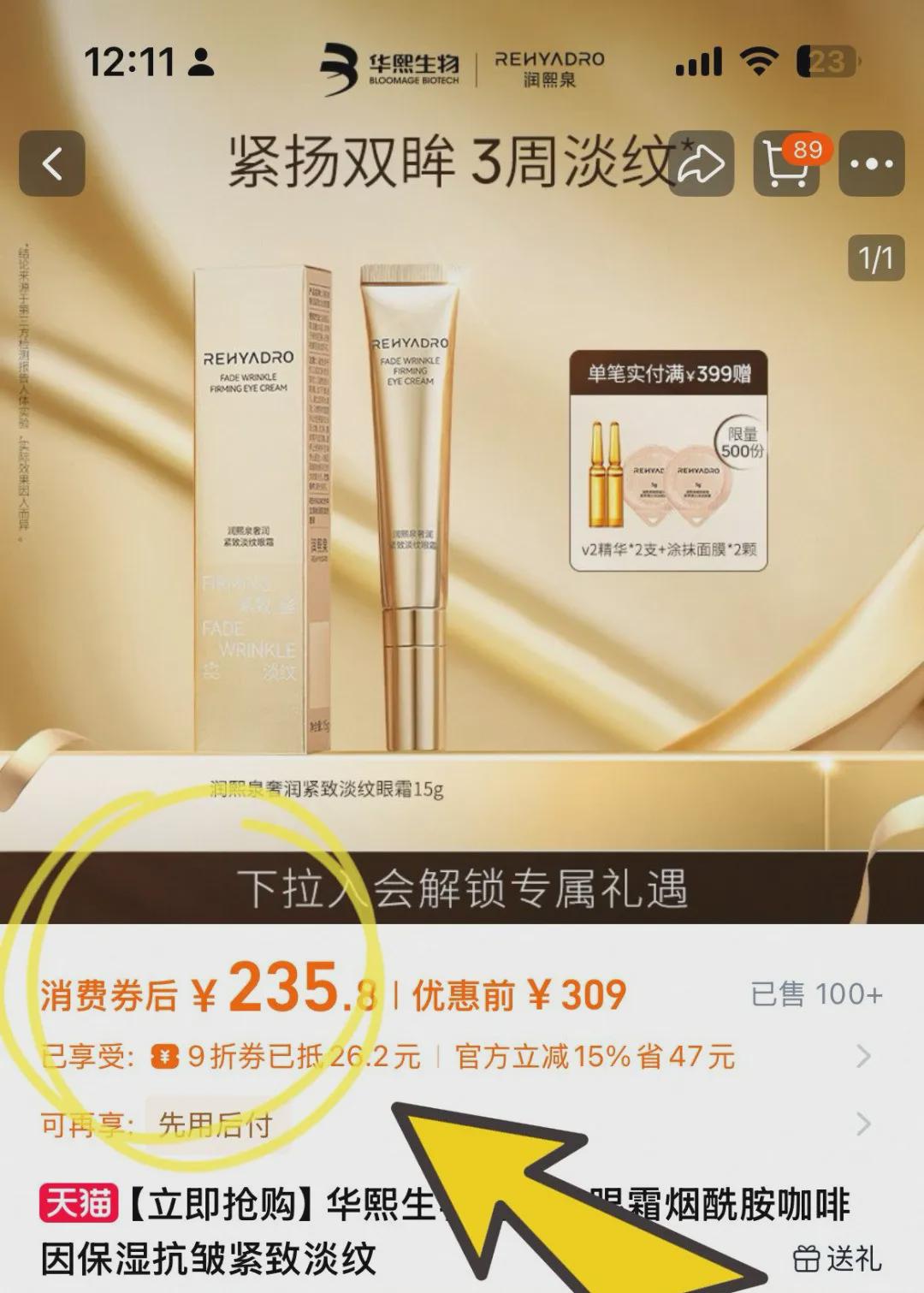Expand the 已享受 discount details row
The image size is (924, 1293).
point(863,1057)
